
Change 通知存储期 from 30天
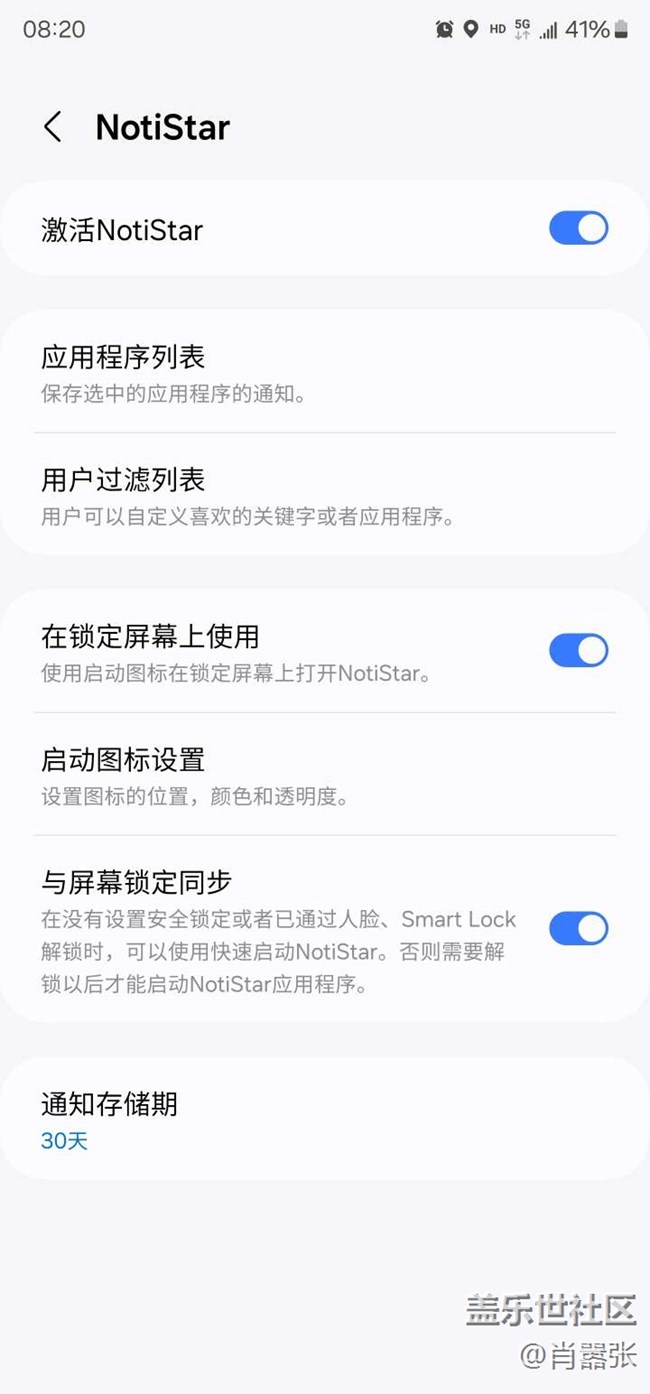325,1119
